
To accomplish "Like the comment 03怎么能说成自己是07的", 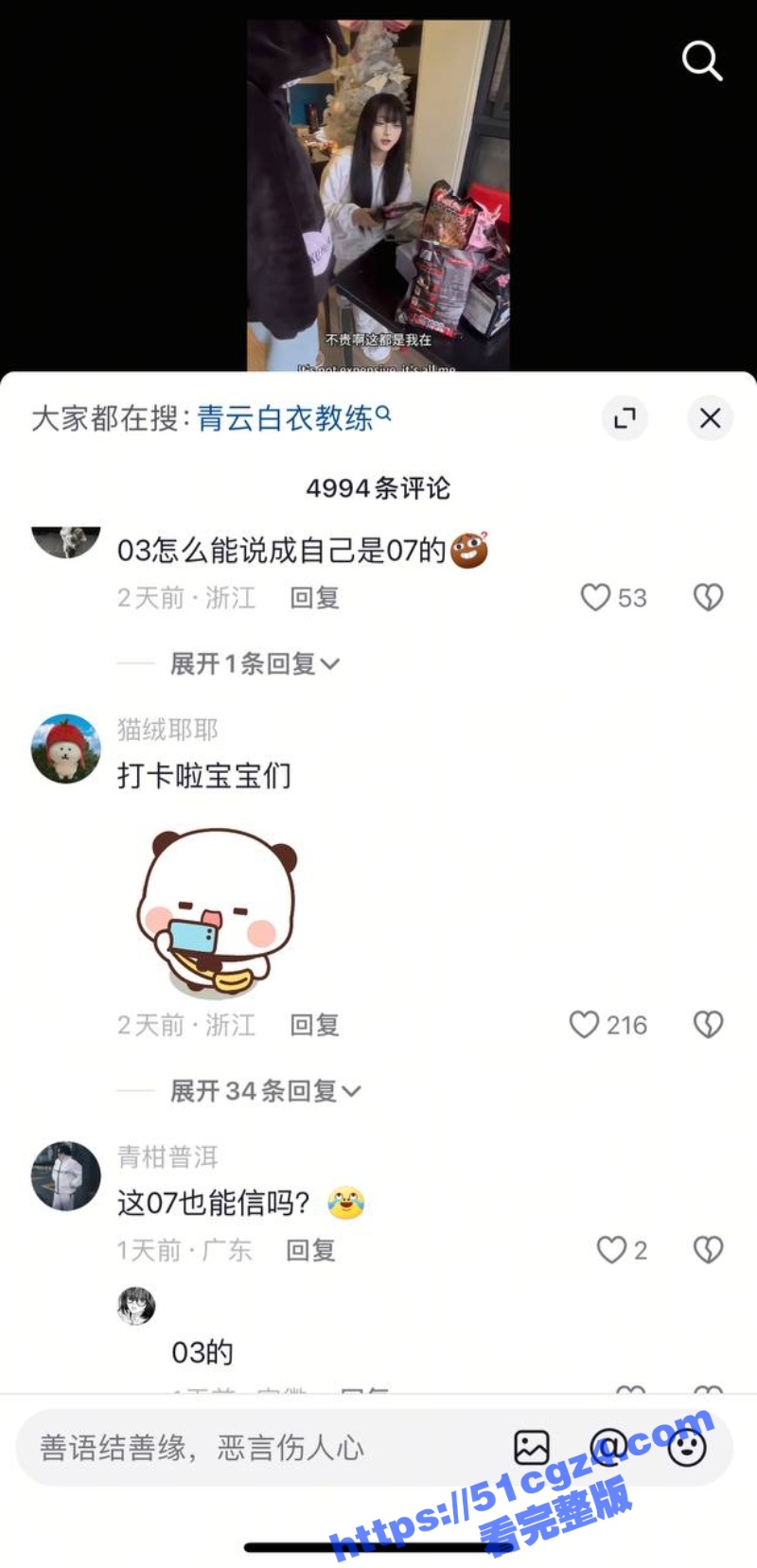I will (596, 597).
